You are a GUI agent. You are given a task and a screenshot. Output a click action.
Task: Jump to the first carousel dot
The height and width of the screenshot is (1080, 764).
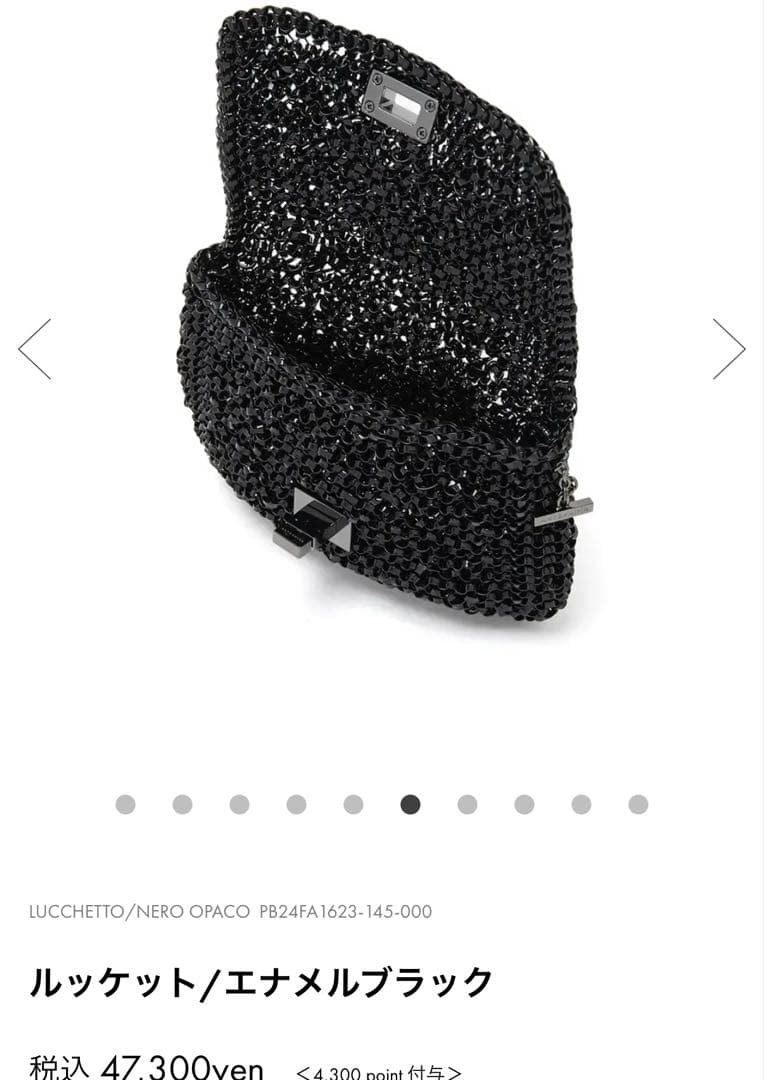pos(125,804)
